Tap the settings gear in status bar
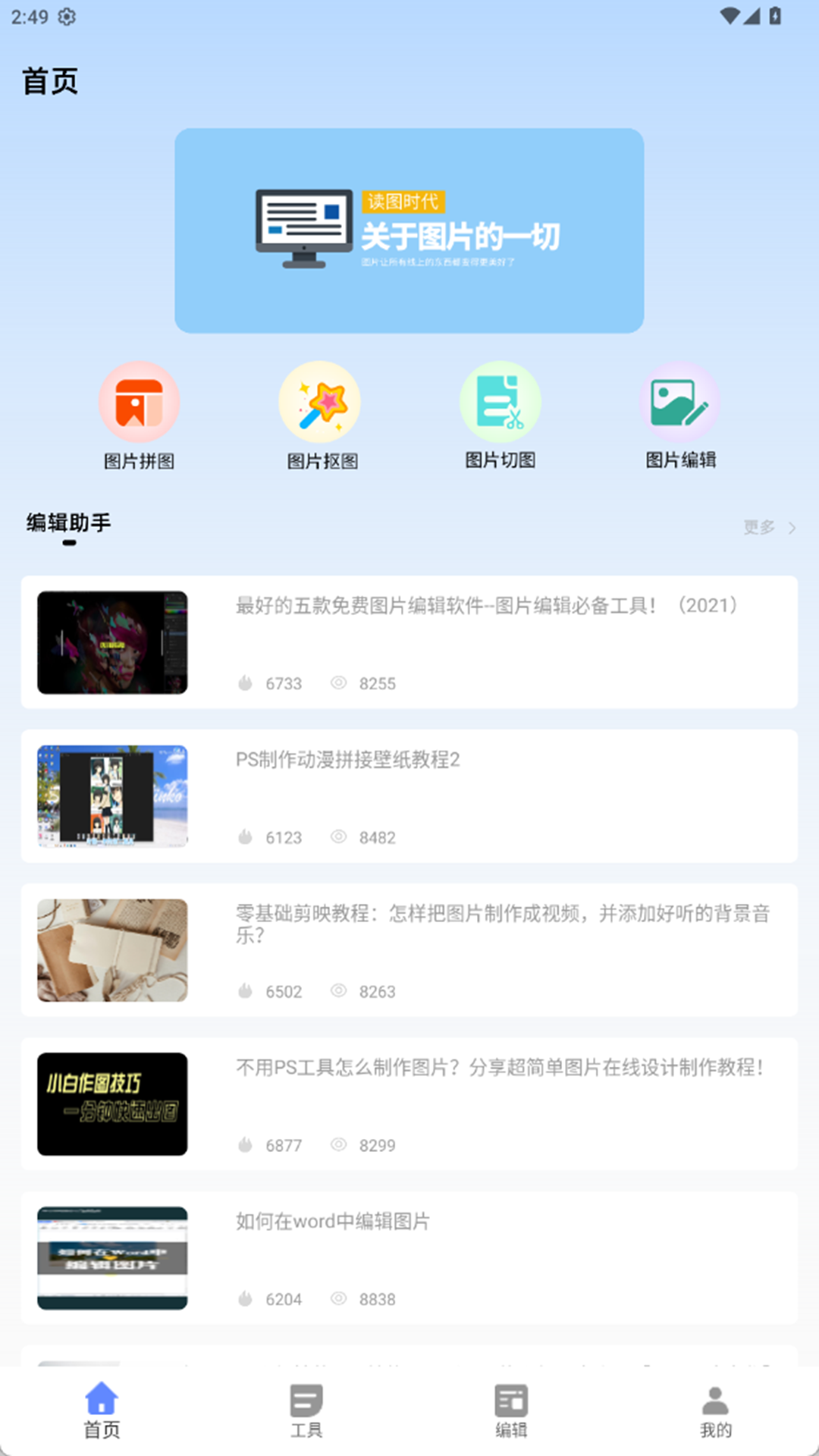This screenshot has width=819, height=1456. click(x=67, y=17)
